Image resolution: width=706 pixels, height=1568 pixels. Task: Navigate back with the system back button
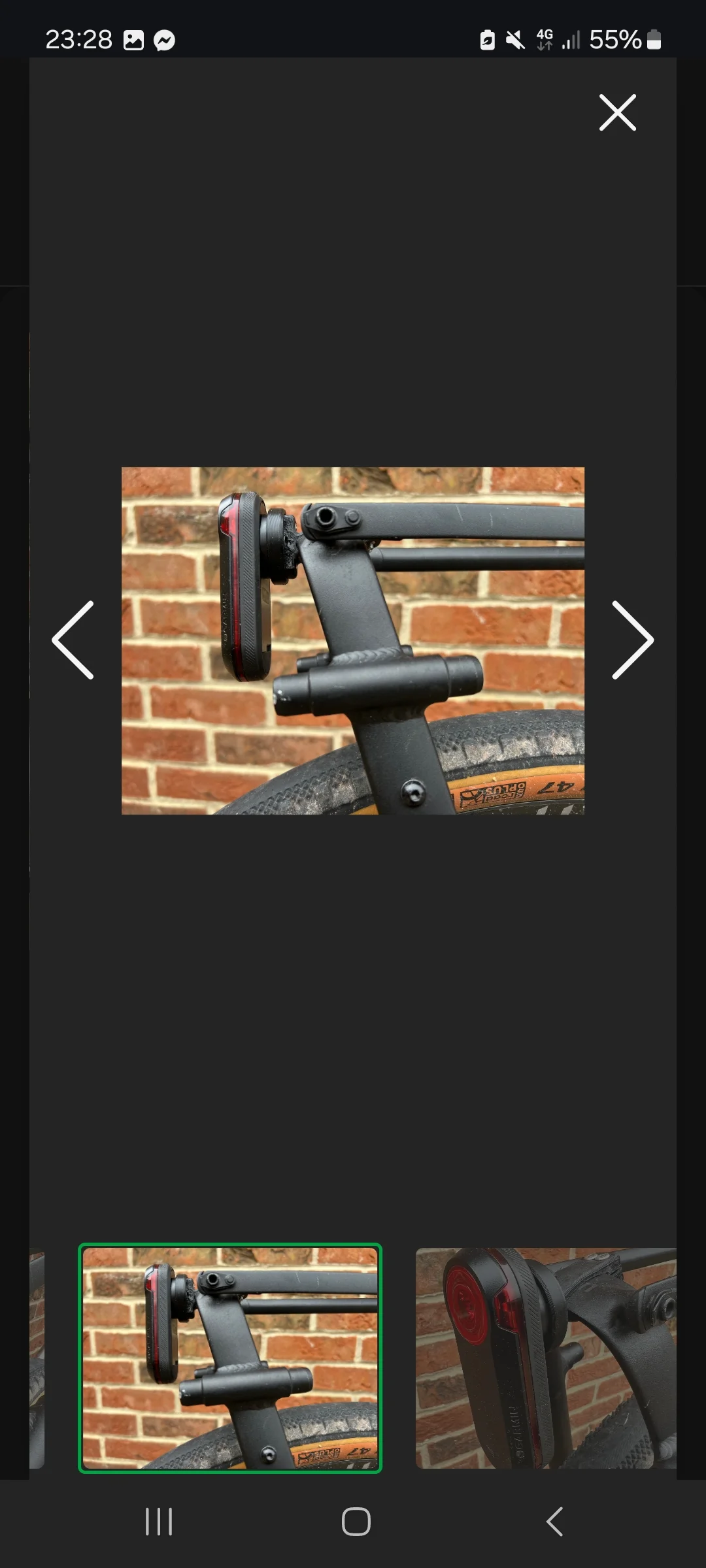click(x=554, y=1522)
